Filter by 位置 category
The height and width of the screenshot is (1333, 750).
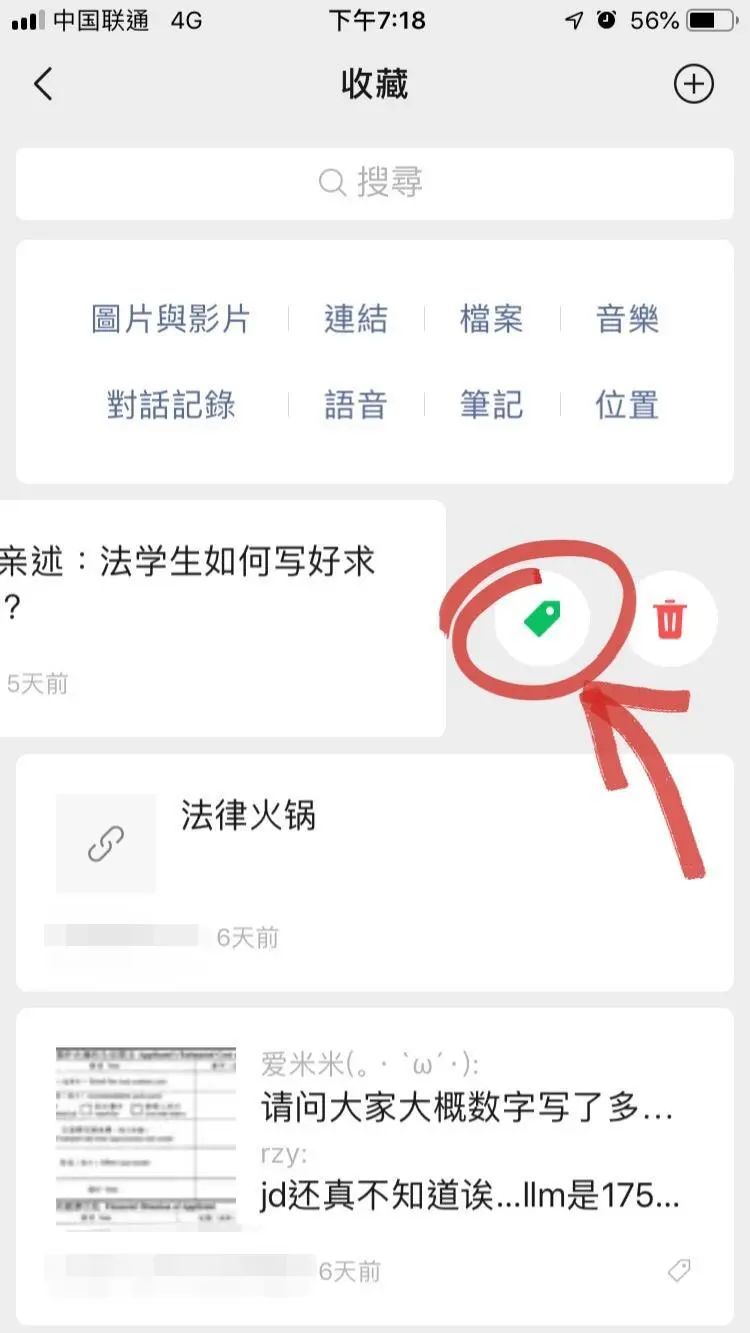click(x=627, y=405)
